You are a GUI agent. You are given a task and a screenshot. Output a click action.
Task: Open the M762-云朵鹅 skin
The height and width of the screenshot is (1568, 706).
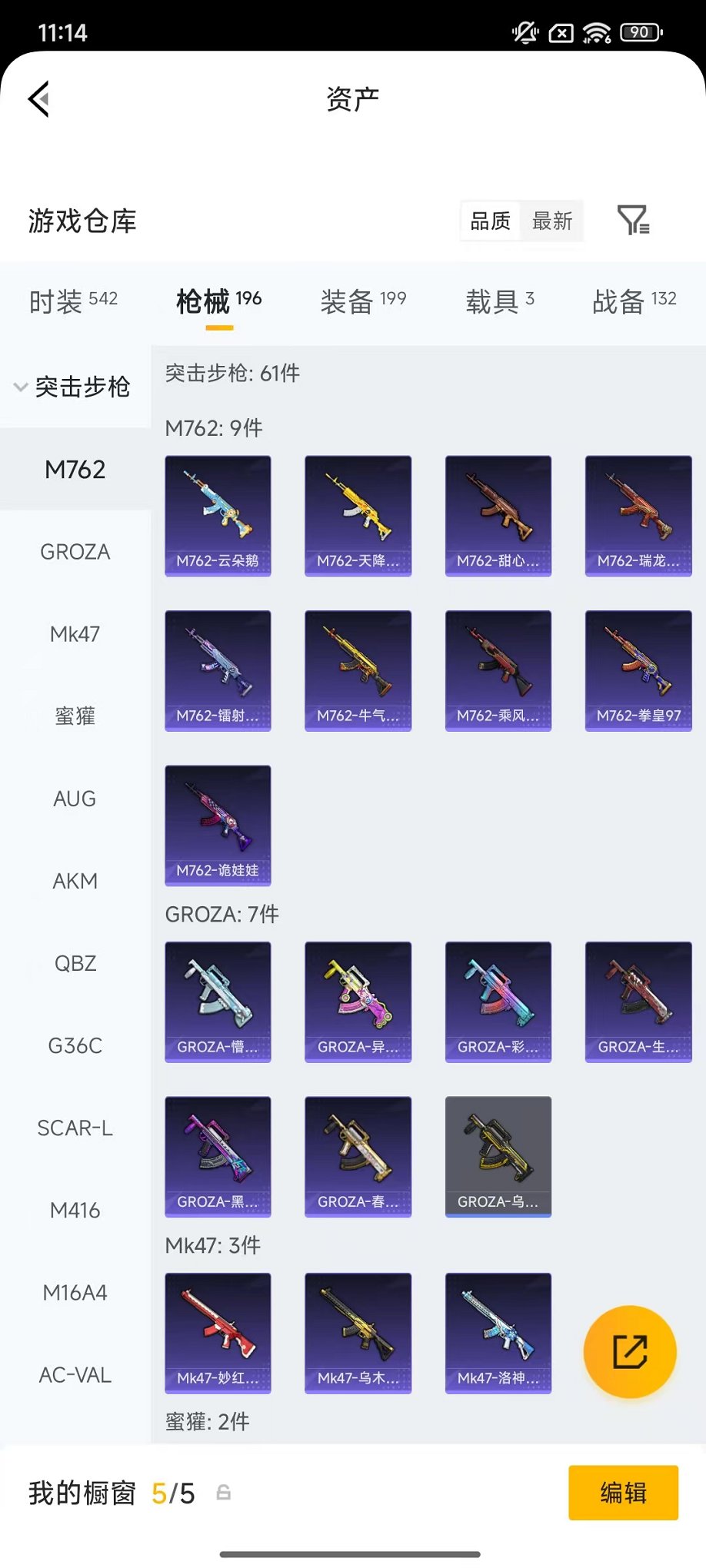(x=218, y=516)
